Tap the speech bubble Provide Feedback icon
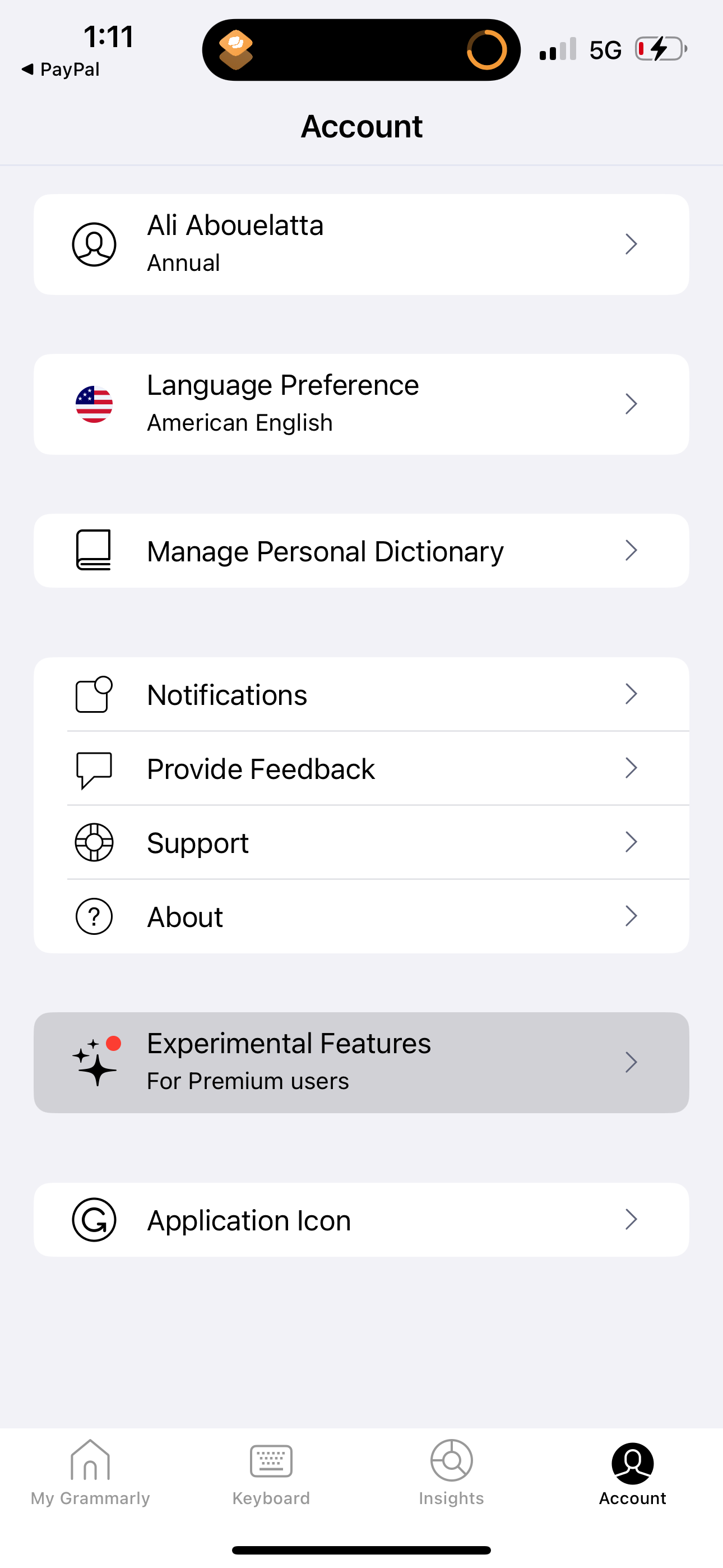 coord(94,768)
